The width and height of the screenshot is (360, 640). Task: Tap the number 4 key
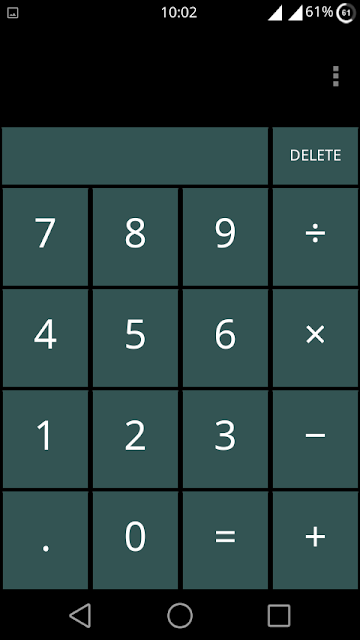click(x=45, y=338)
